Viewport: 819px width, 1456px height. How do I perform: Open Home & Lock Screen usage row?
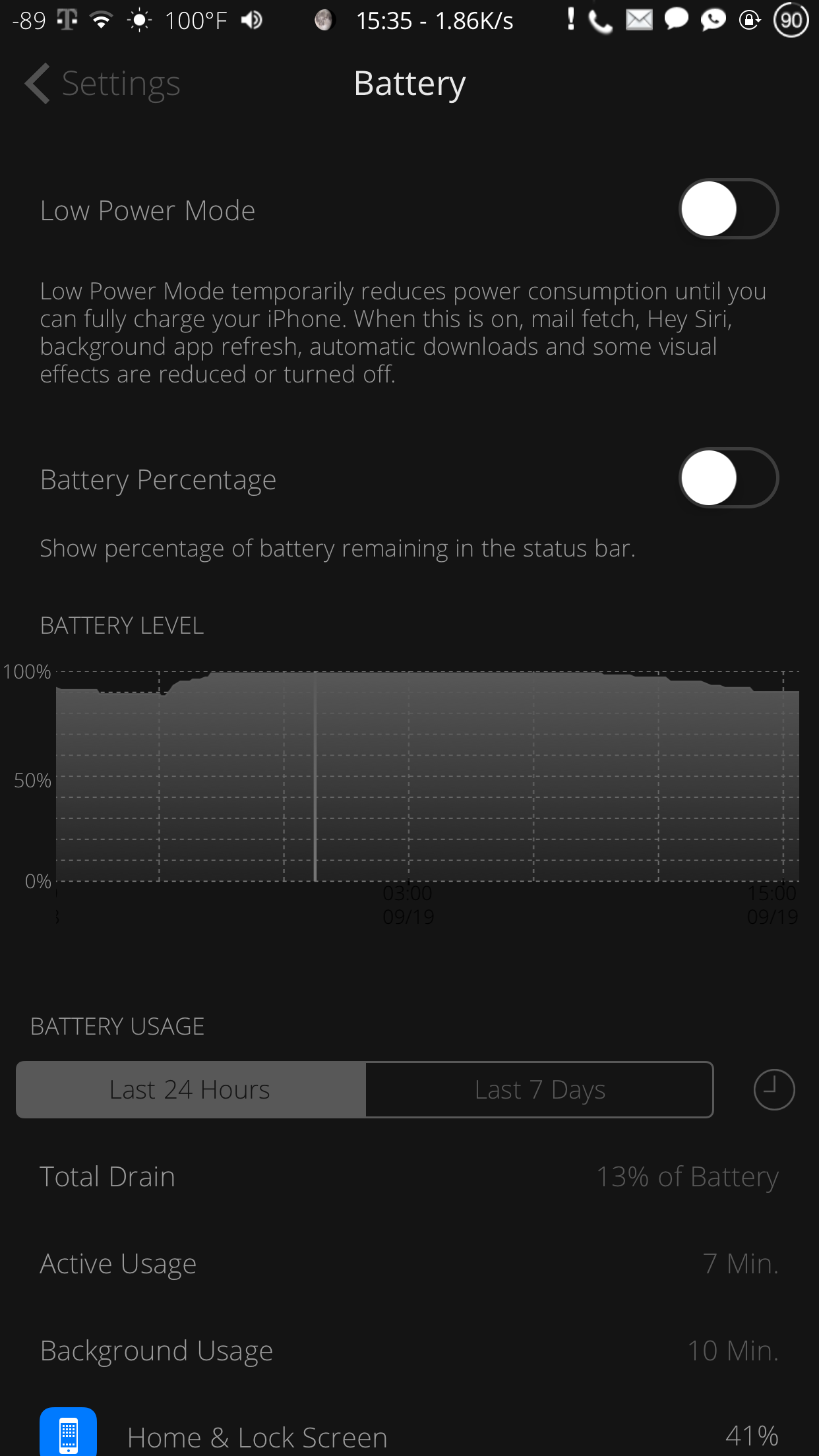[409, 1435]
